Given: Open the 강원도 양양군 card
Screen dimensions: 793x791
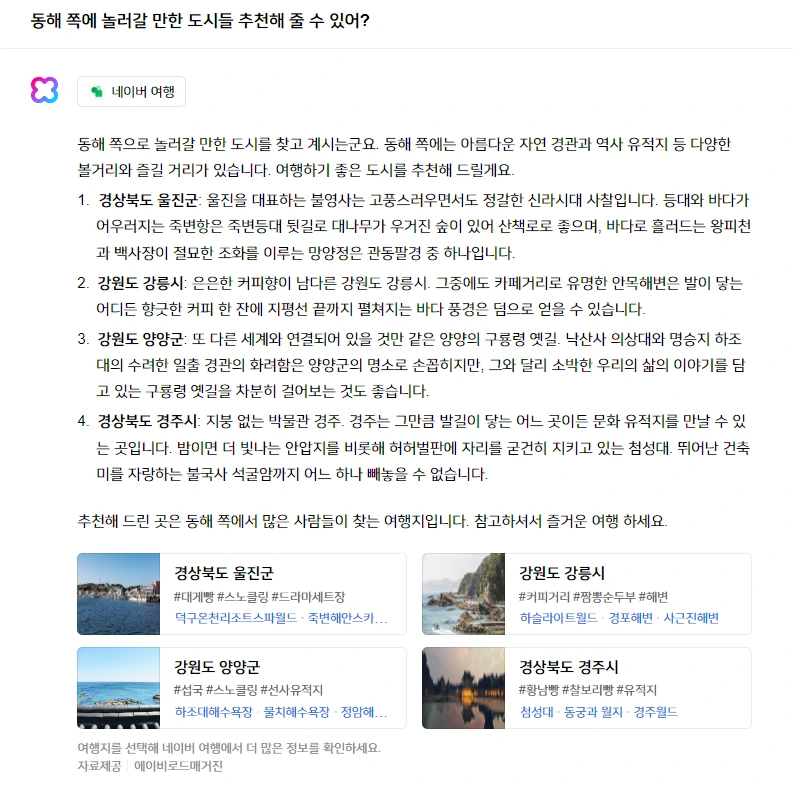Looking at the screenshot, I should (x=242, y=688).
